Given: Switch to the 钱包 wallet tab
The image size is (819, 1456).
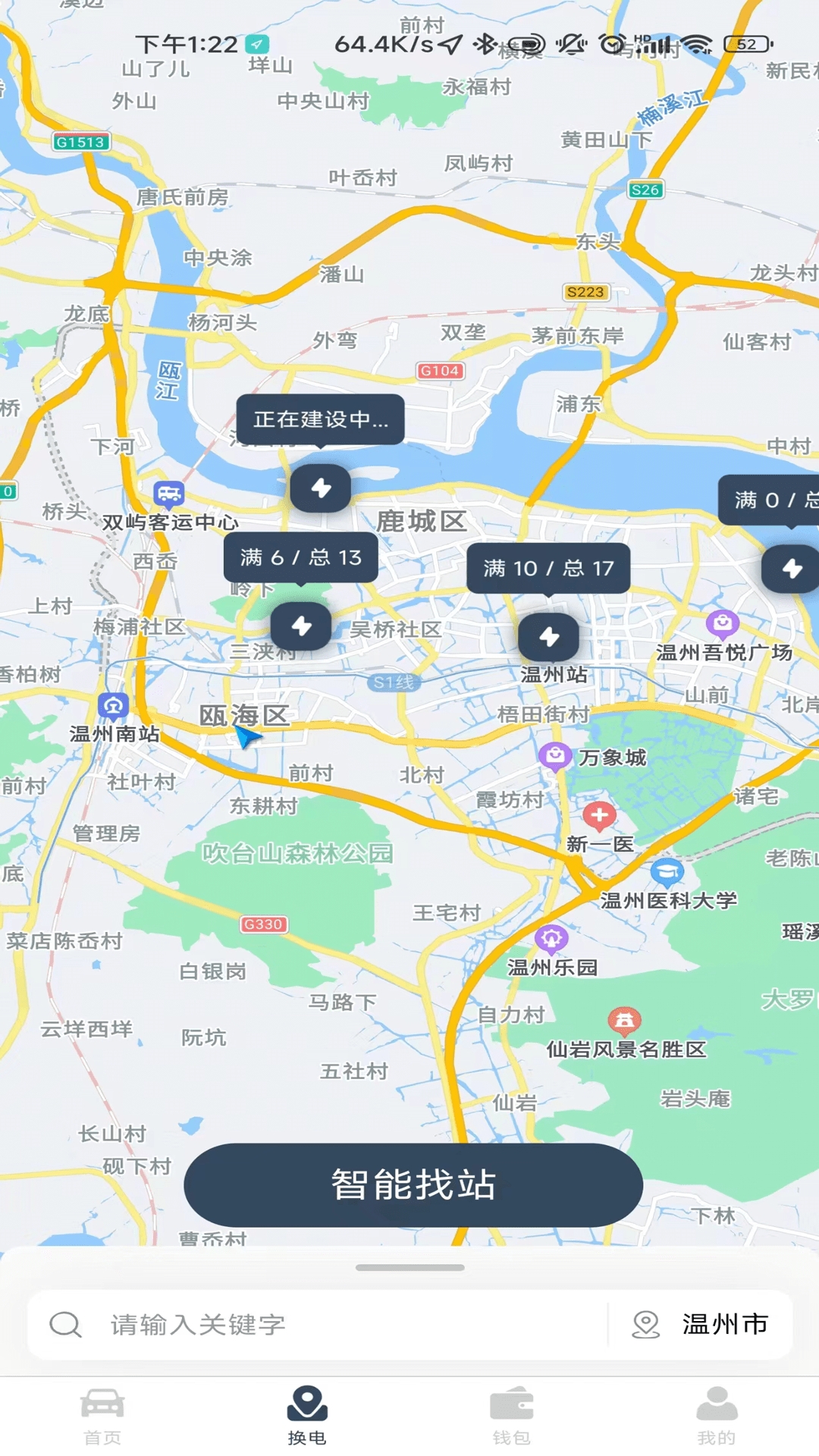Looking at the screenshot, I should click(x=512, y=1415).
